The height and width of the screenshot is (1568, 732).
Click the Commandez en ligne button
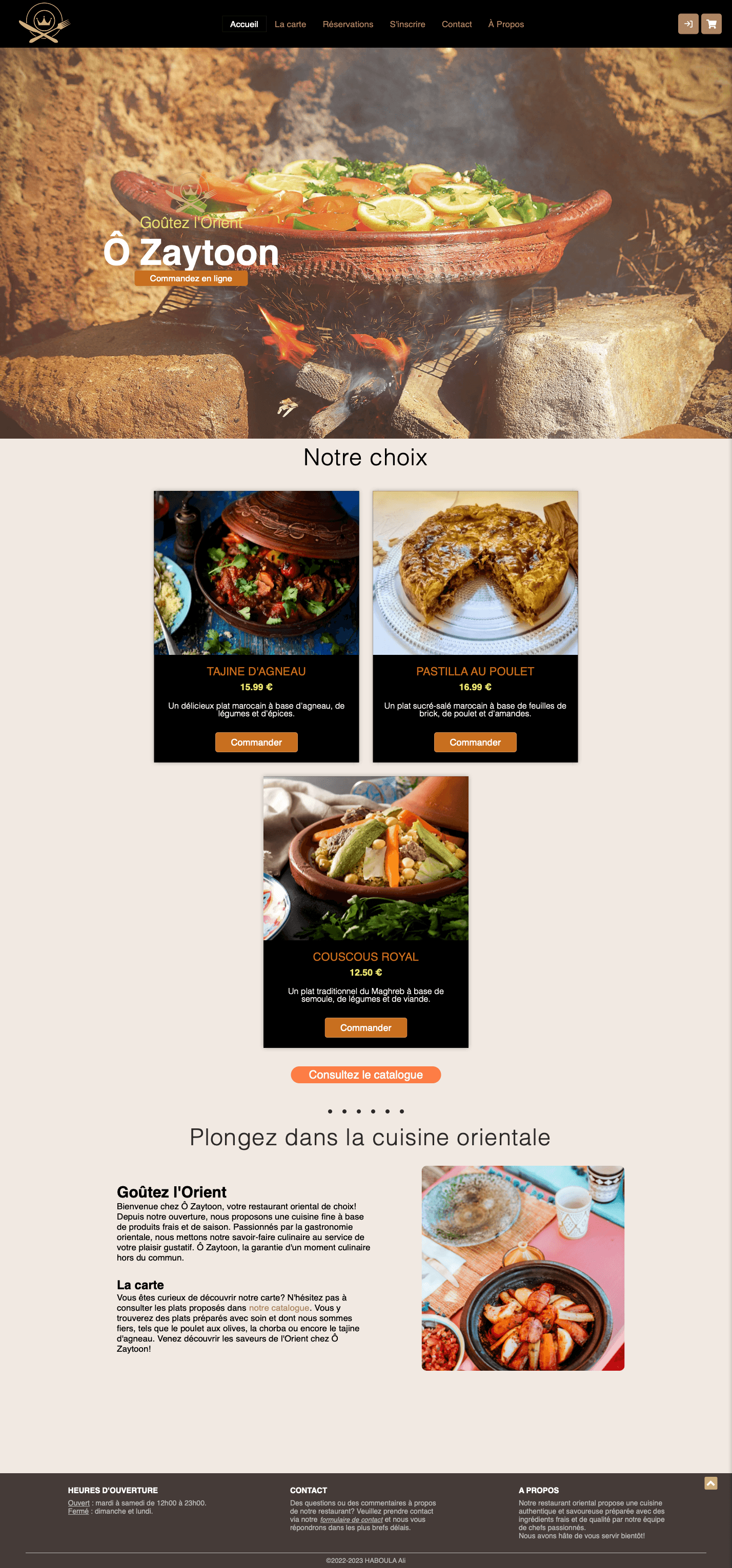[x=191, y=278]
